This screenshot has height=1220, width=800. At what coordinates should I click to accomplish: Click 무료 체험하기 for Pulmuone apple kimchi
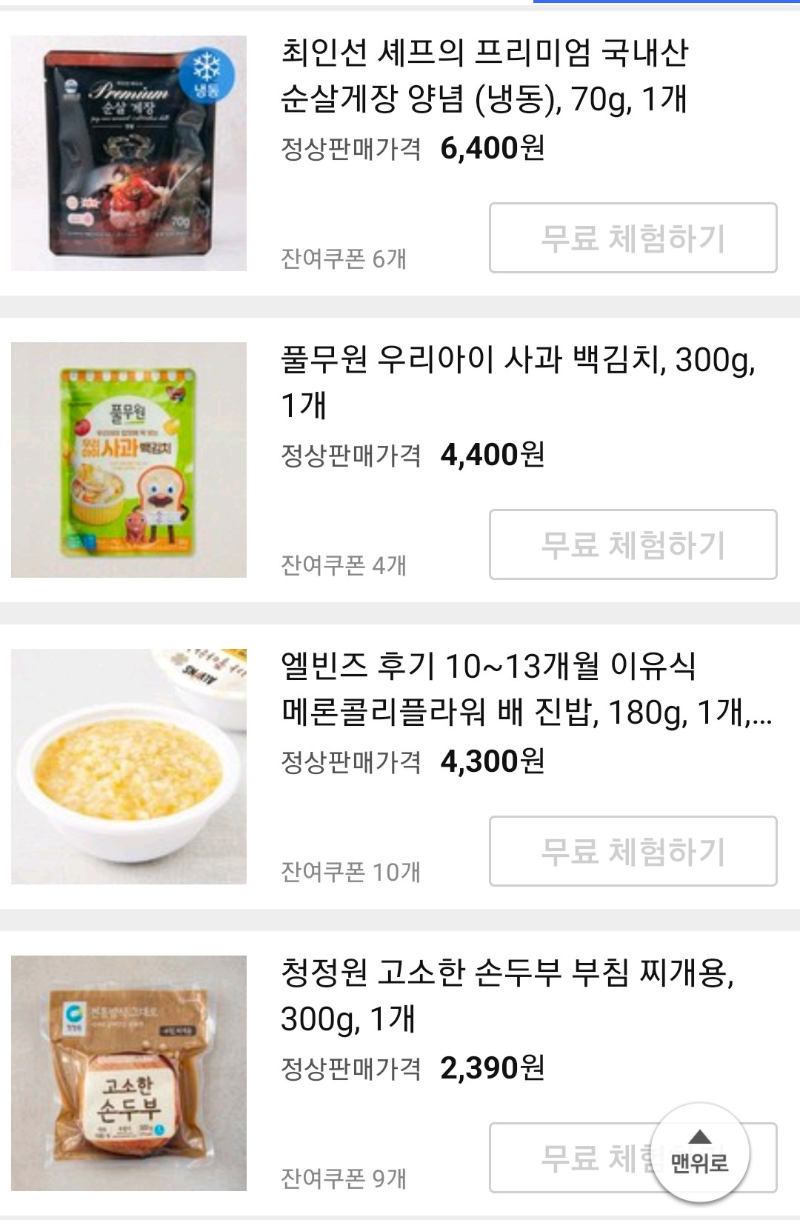(x=632, y=544)
